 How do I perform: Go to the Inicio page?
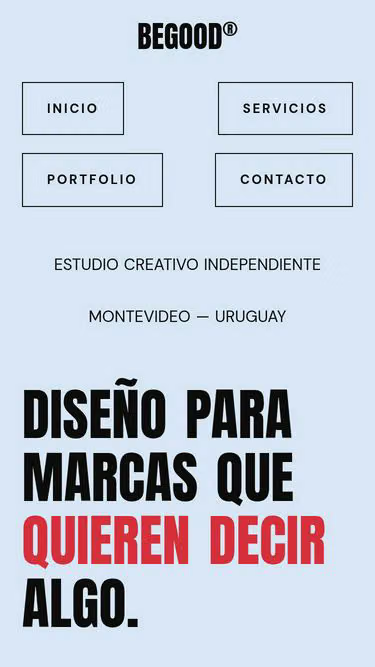coord(73,108)
